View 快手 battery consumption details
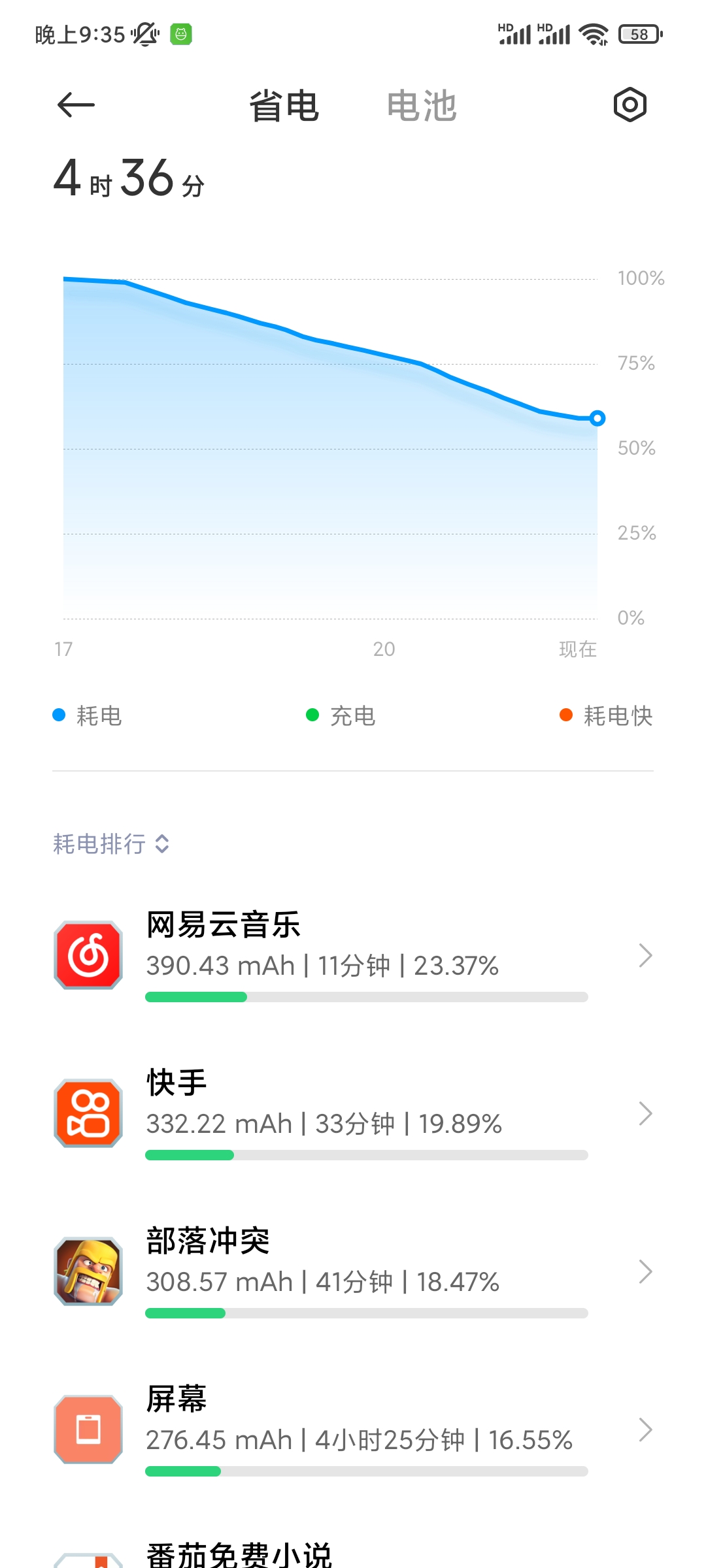The width and height of the screenshot is (706, 1568). (x=353, y=1113)
